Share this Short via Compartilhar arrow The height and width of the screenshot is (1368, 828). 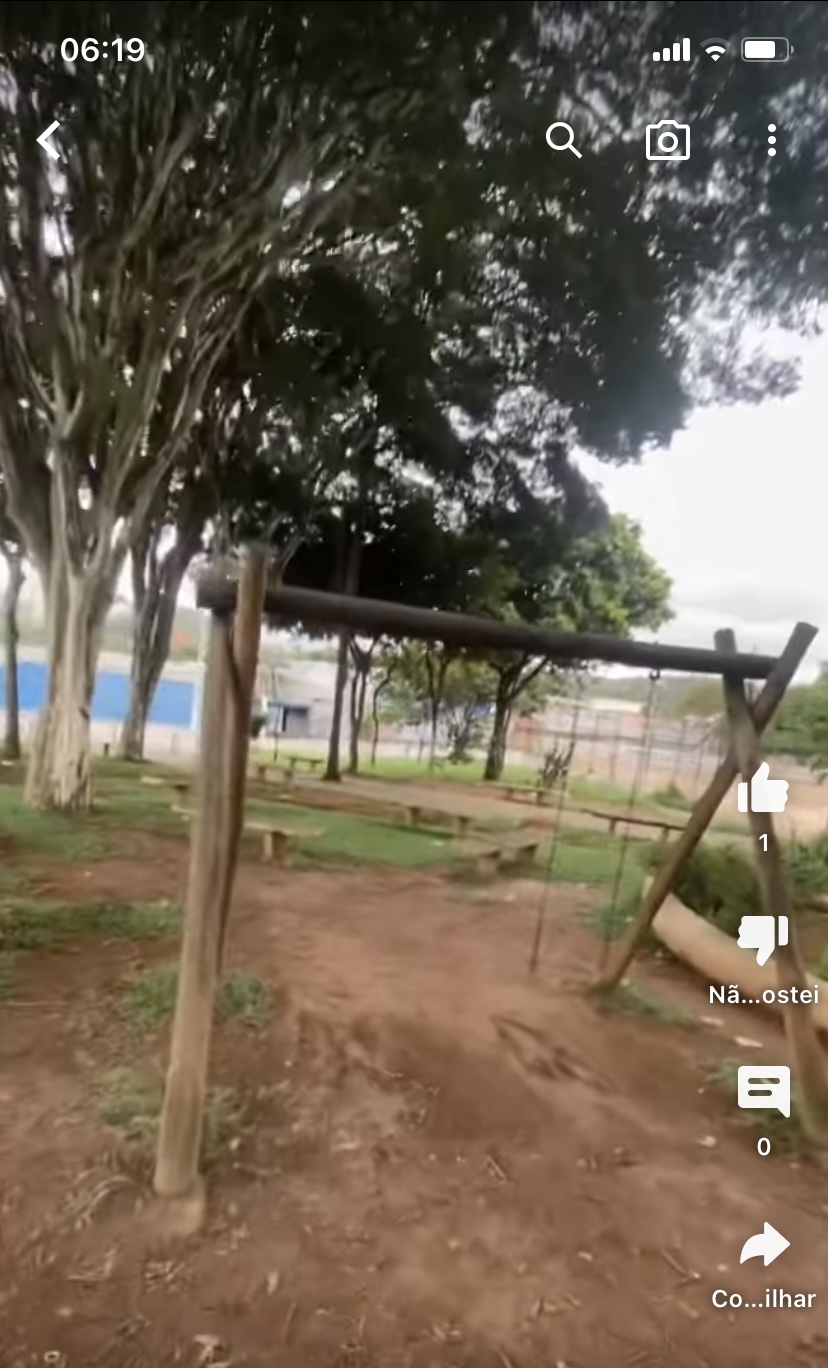click(764, 1245)
